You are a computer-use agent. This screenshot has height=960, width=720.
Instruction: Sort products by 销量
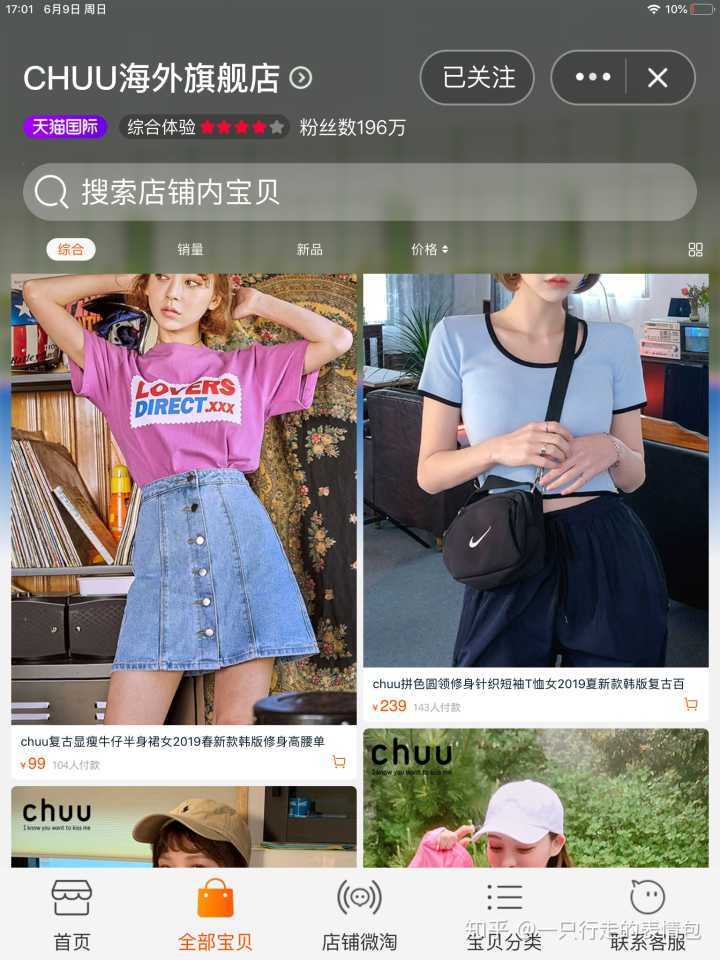[x=190, y=249]
